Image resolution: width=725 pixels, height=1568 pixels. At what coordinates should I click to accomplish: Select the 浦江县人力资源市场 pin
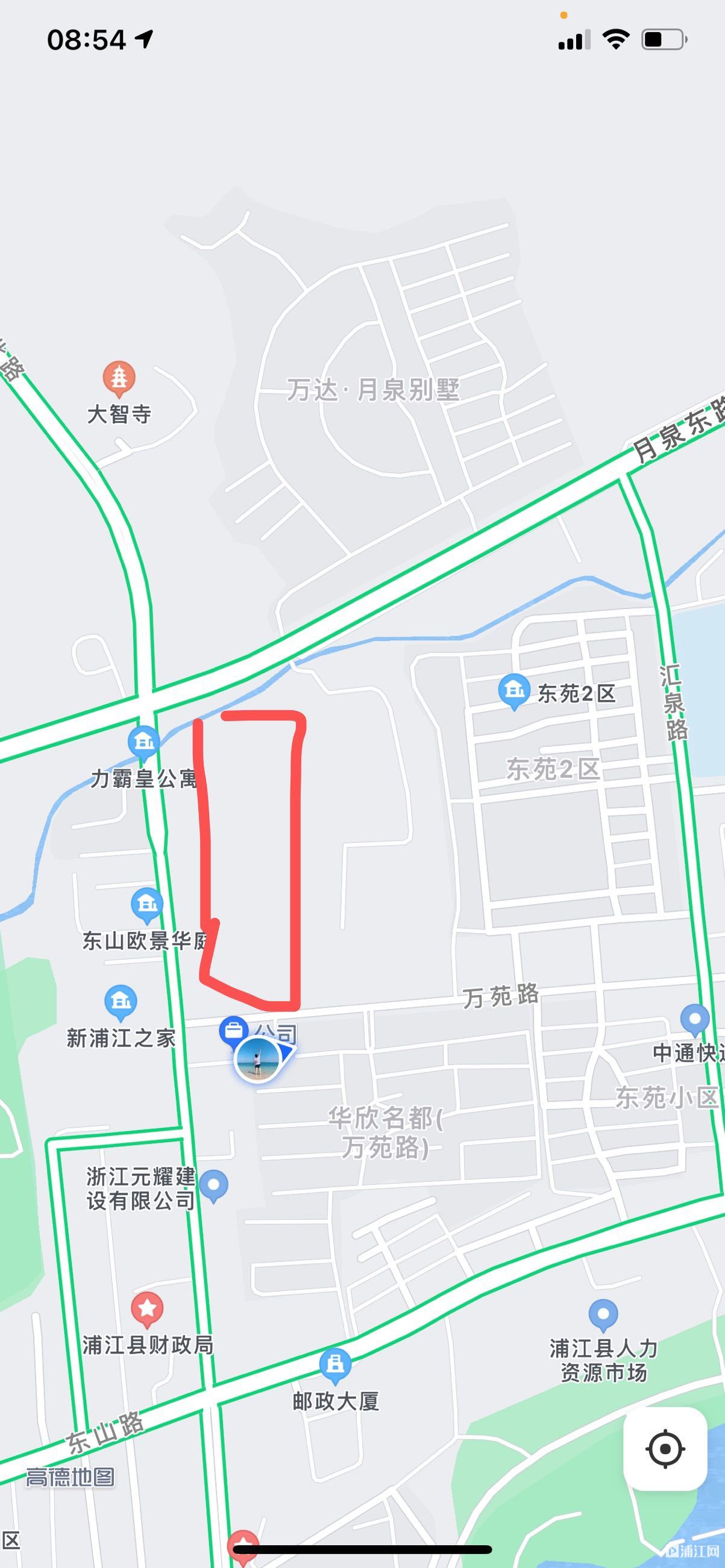(603, 1315)
